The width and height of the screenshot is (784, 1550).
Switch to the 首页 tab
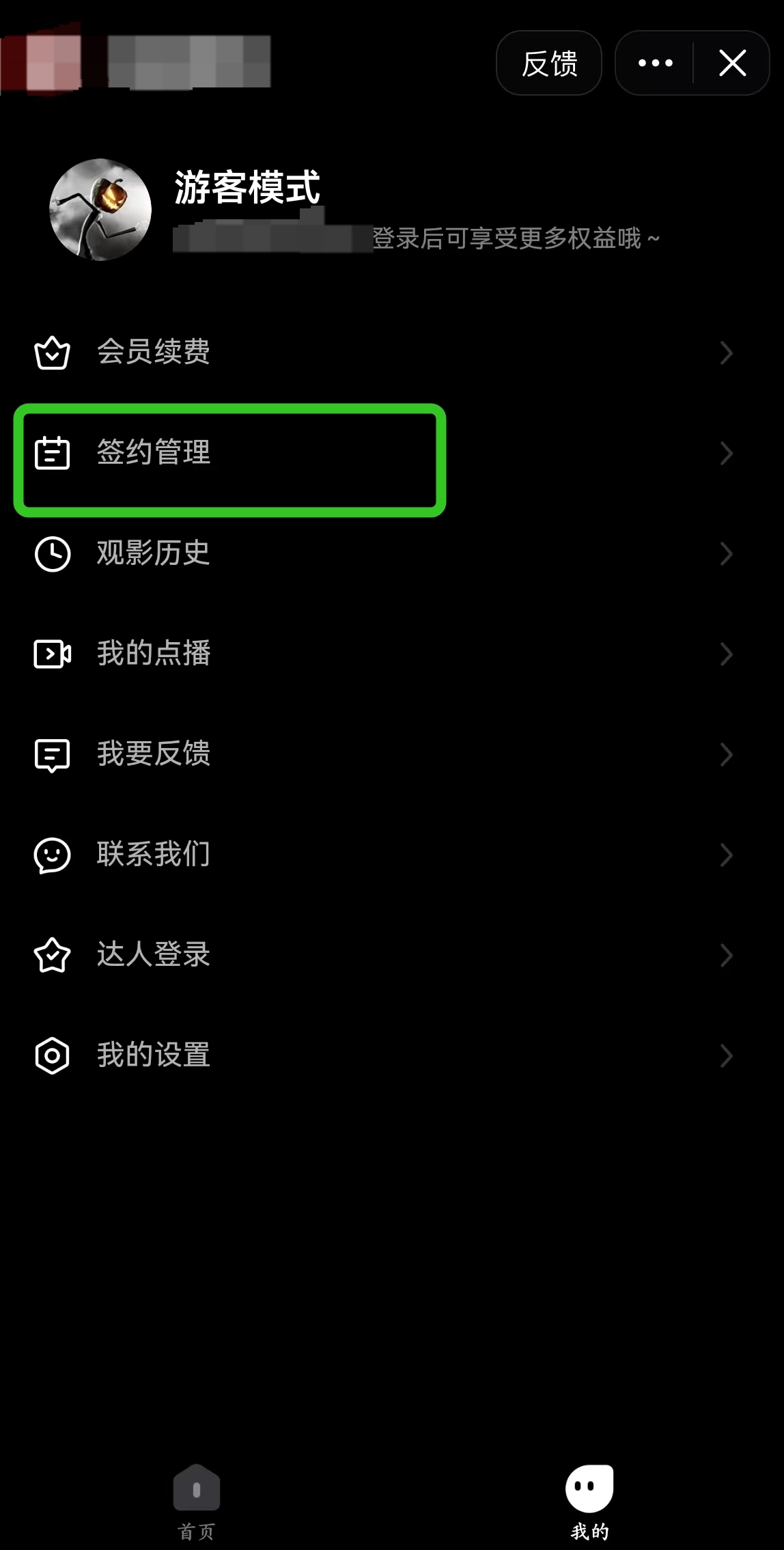[197, 1501]
